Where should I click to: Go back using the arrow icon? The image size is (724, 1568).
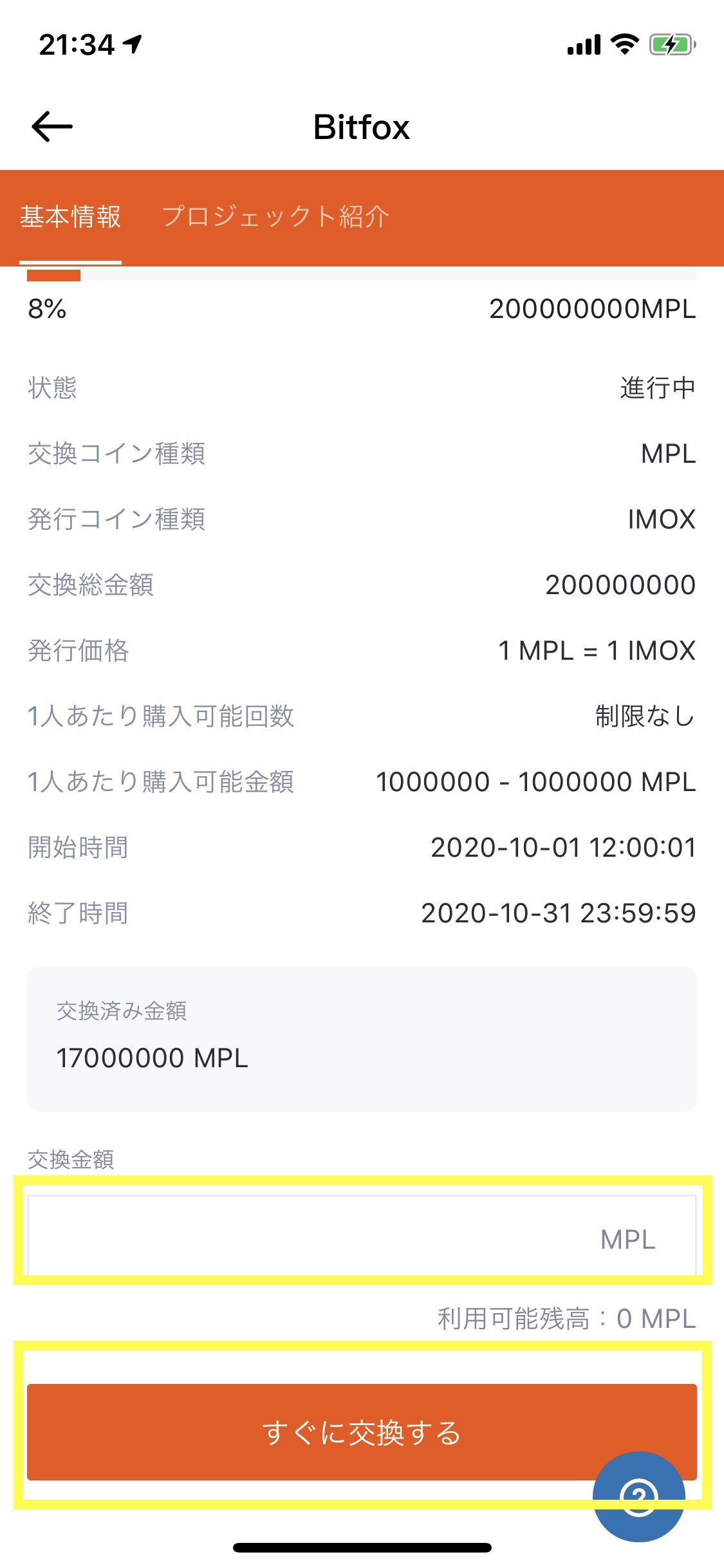(52, 126)
